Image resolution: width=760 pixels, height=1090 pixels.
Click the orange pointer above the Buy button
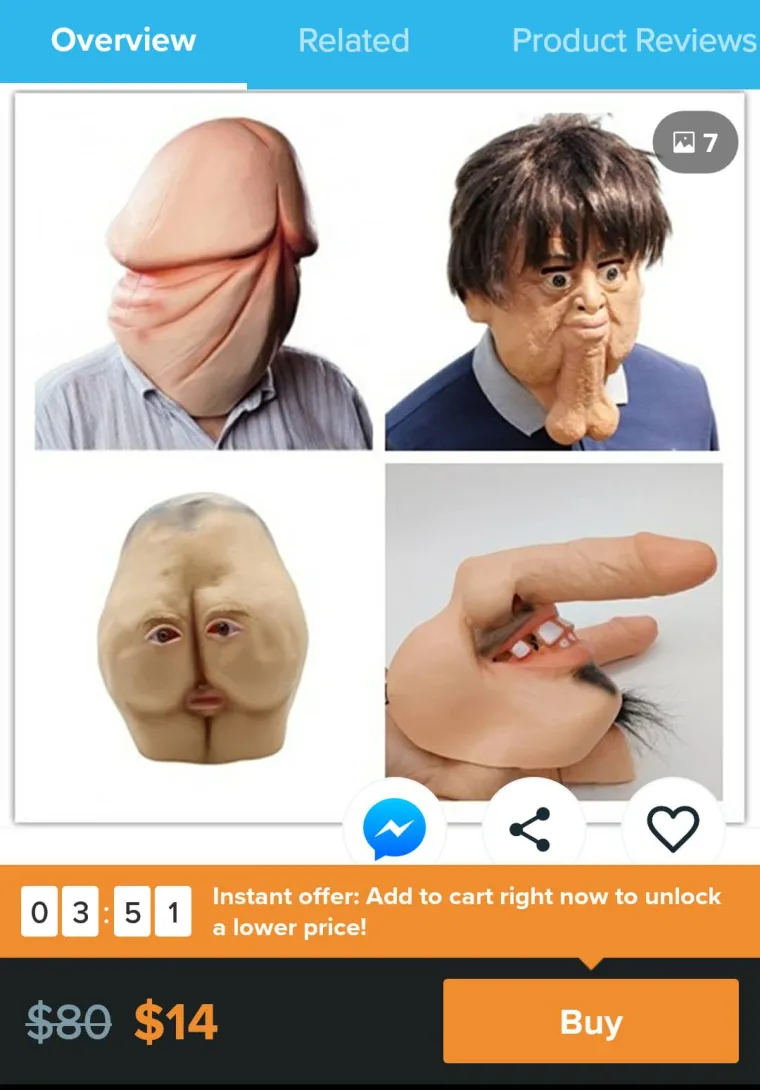coord(591,963)
